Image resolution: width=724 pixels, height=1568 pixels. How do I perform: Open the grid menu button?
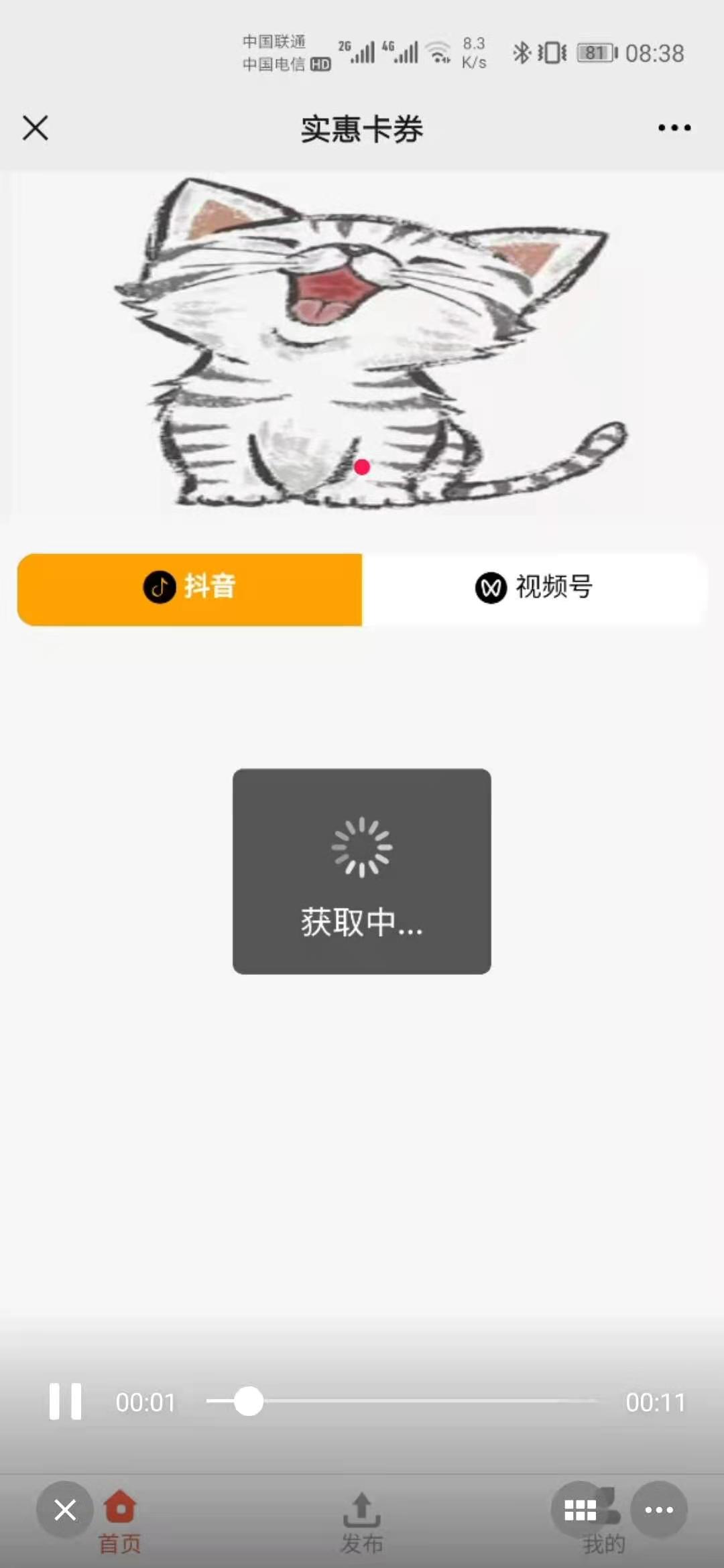coord(580,1510)
